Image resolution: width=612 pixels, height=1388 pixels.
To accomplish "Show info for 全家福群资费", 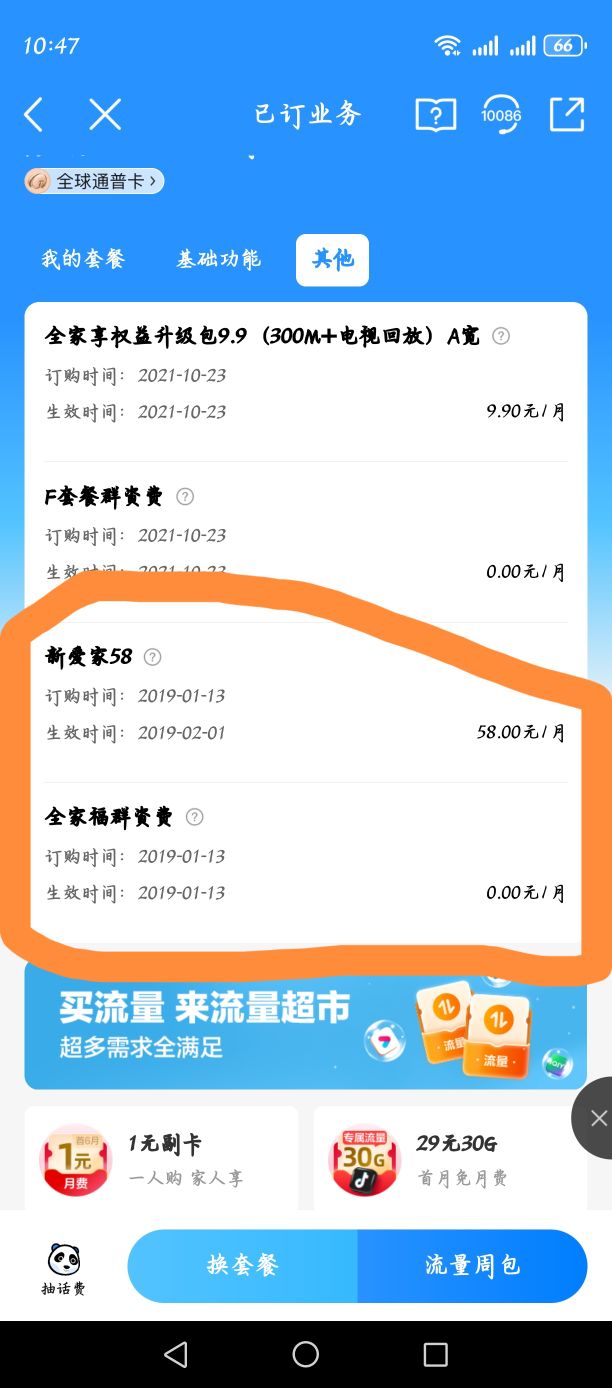I will [195, 817].
